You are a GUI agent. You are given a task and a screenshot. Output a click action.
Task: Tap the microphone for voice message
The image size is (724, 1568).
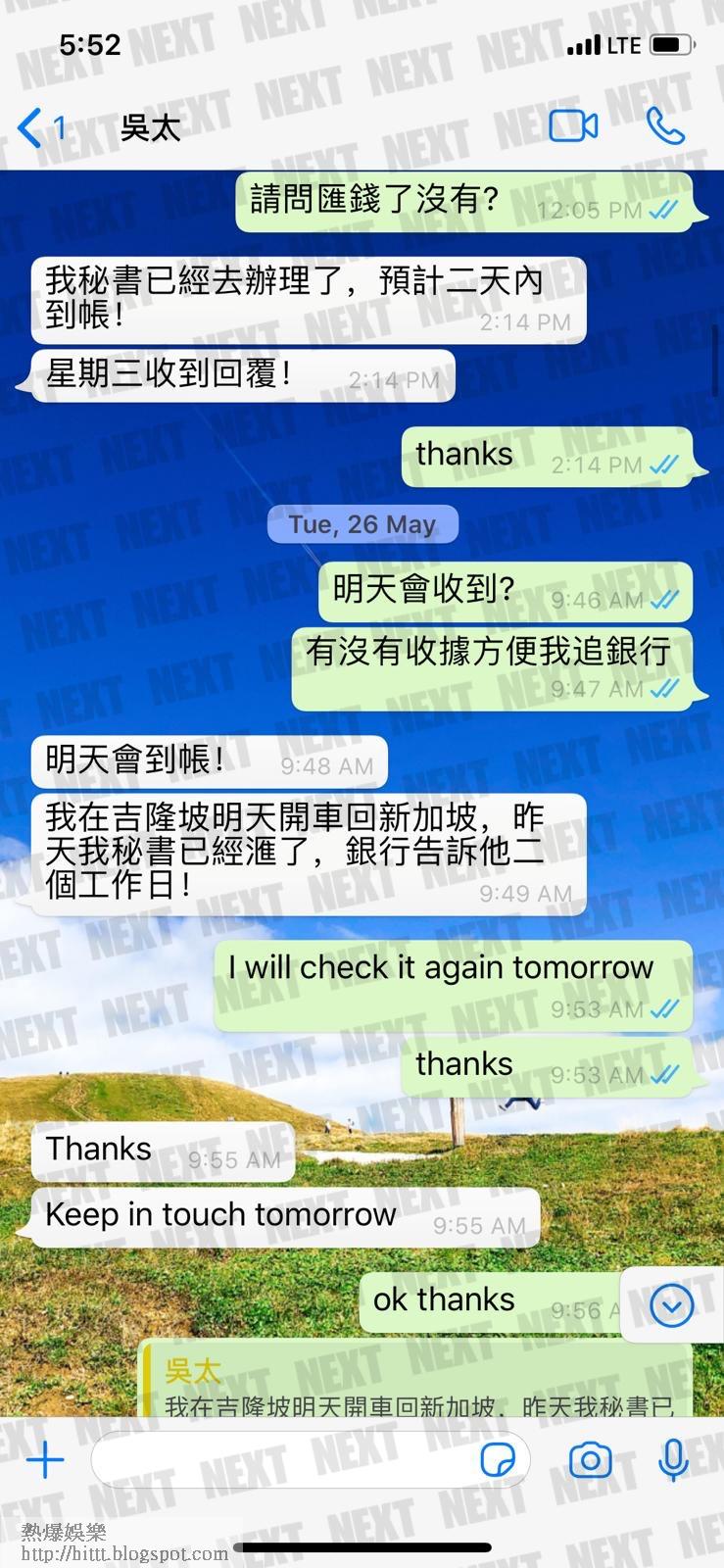point(673,1461)
